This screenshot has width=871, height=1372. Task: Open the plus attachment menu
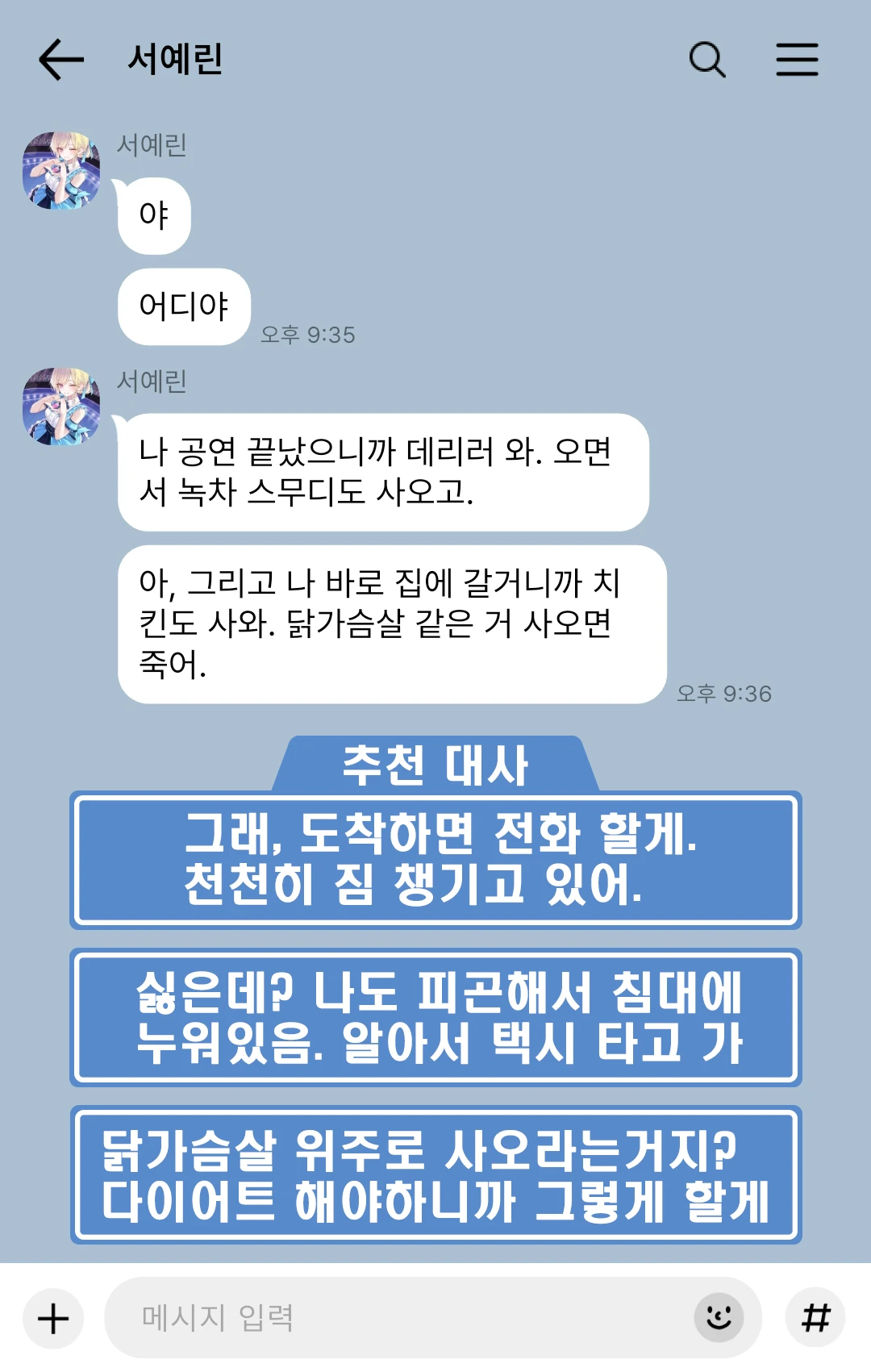click(53, 1319)
